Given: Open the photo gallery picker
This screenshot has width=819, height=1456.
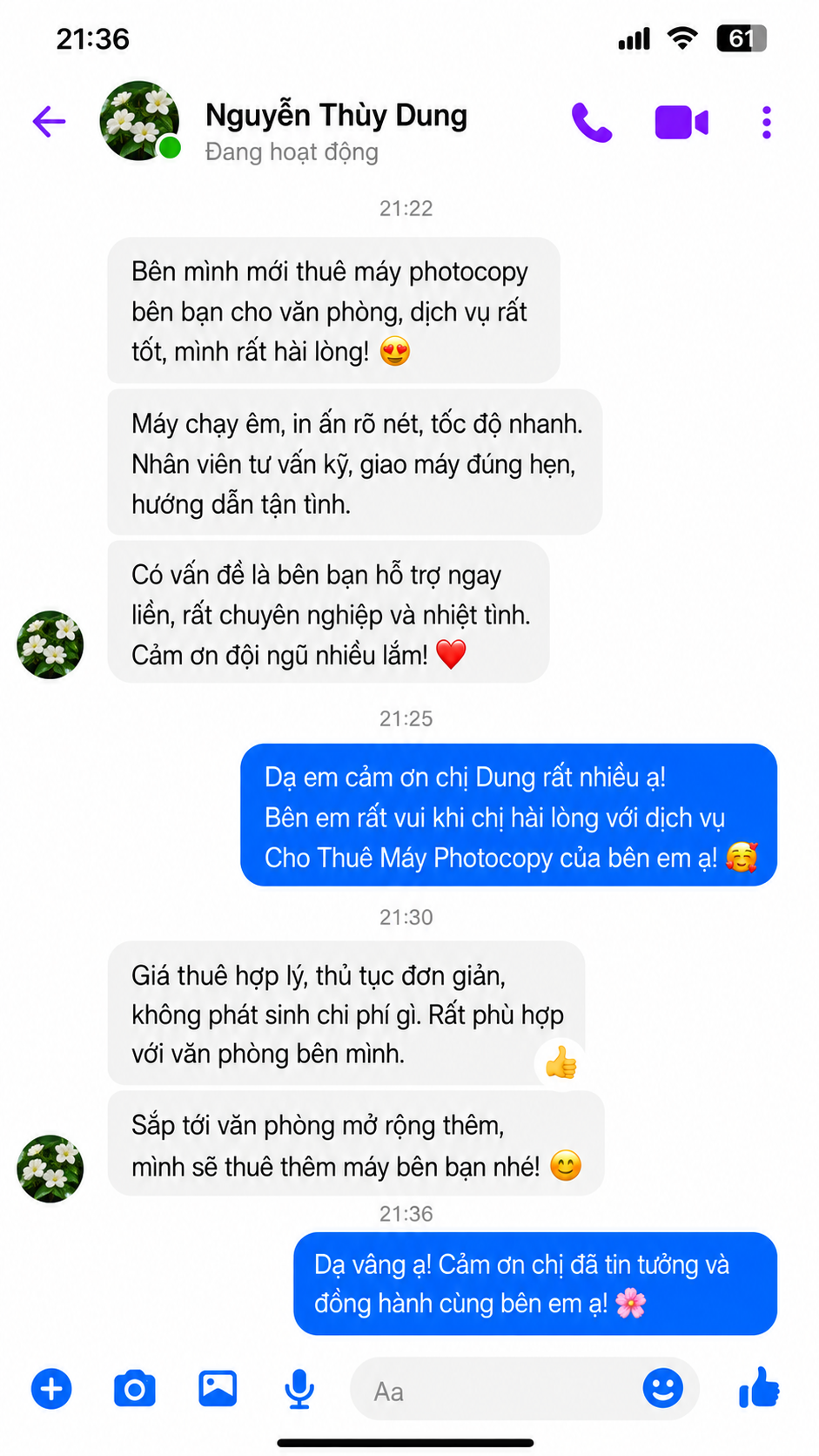Looking at the screenshot, I should (x=218, y=1388).
